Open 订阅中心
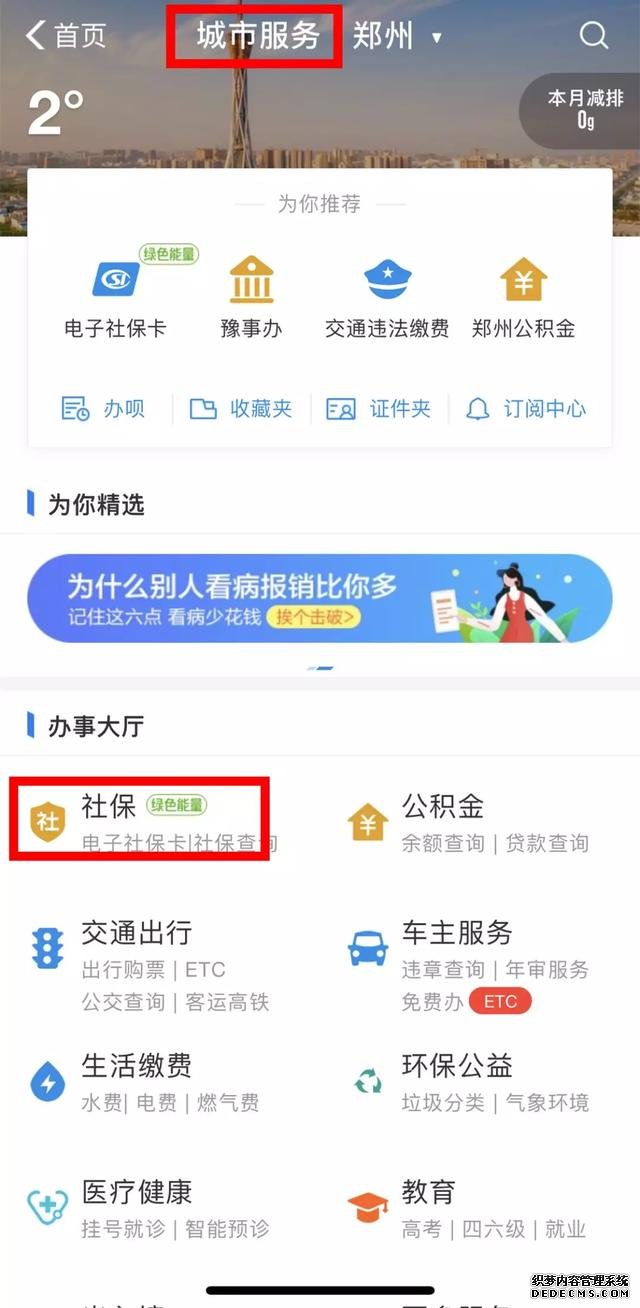640x1308 pixels. [x=525, y=408]
